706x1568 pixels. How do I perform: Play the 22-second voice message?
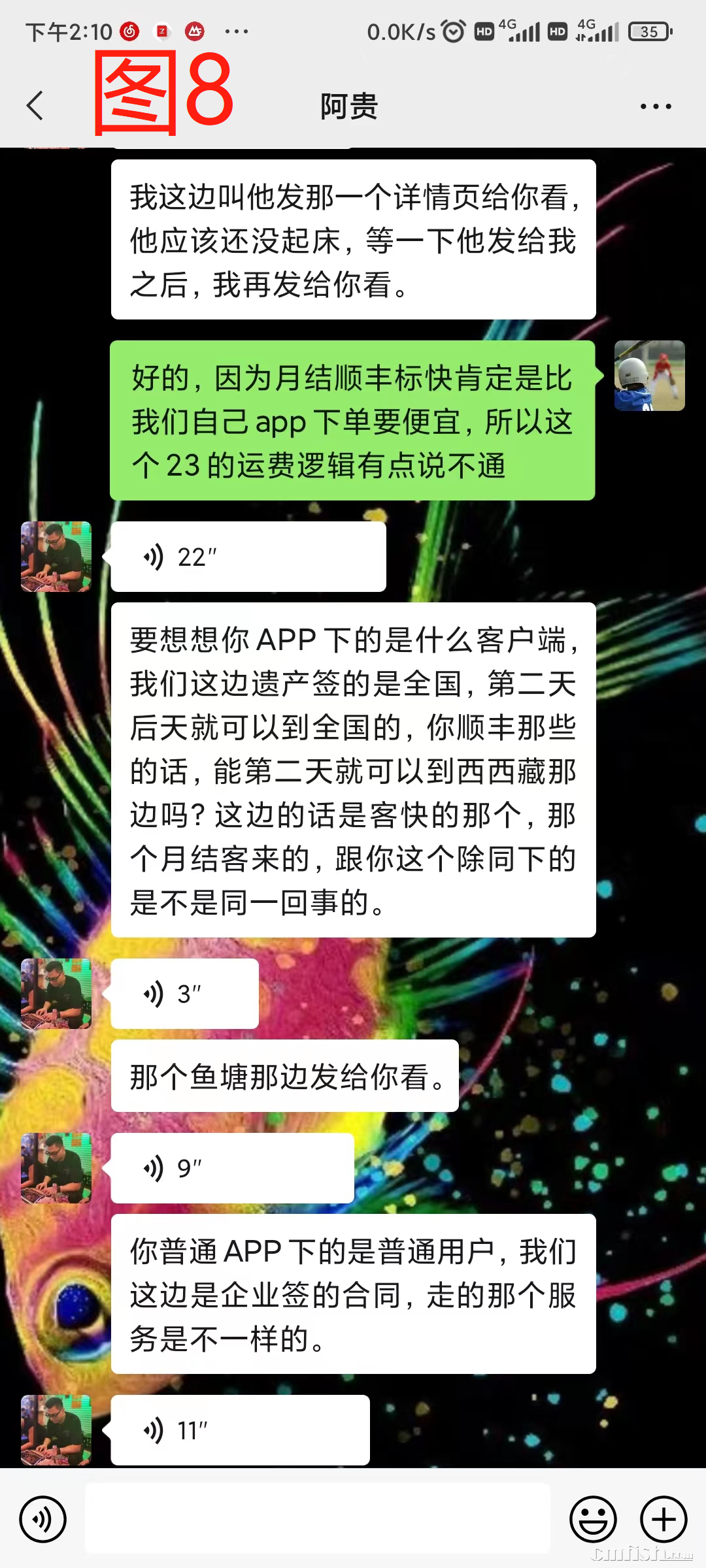(x=248, y=557)
